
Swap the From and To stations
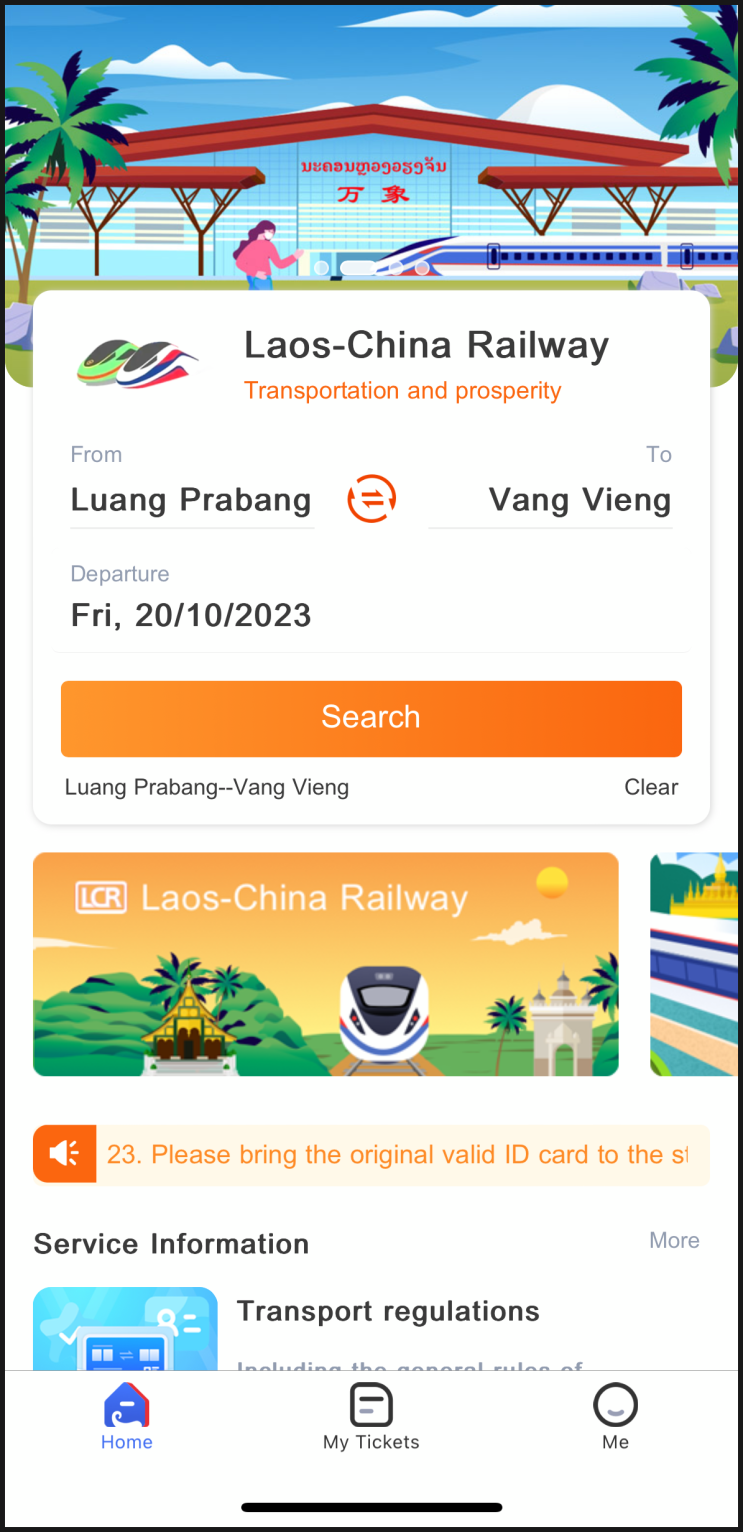tap(371, 498)
